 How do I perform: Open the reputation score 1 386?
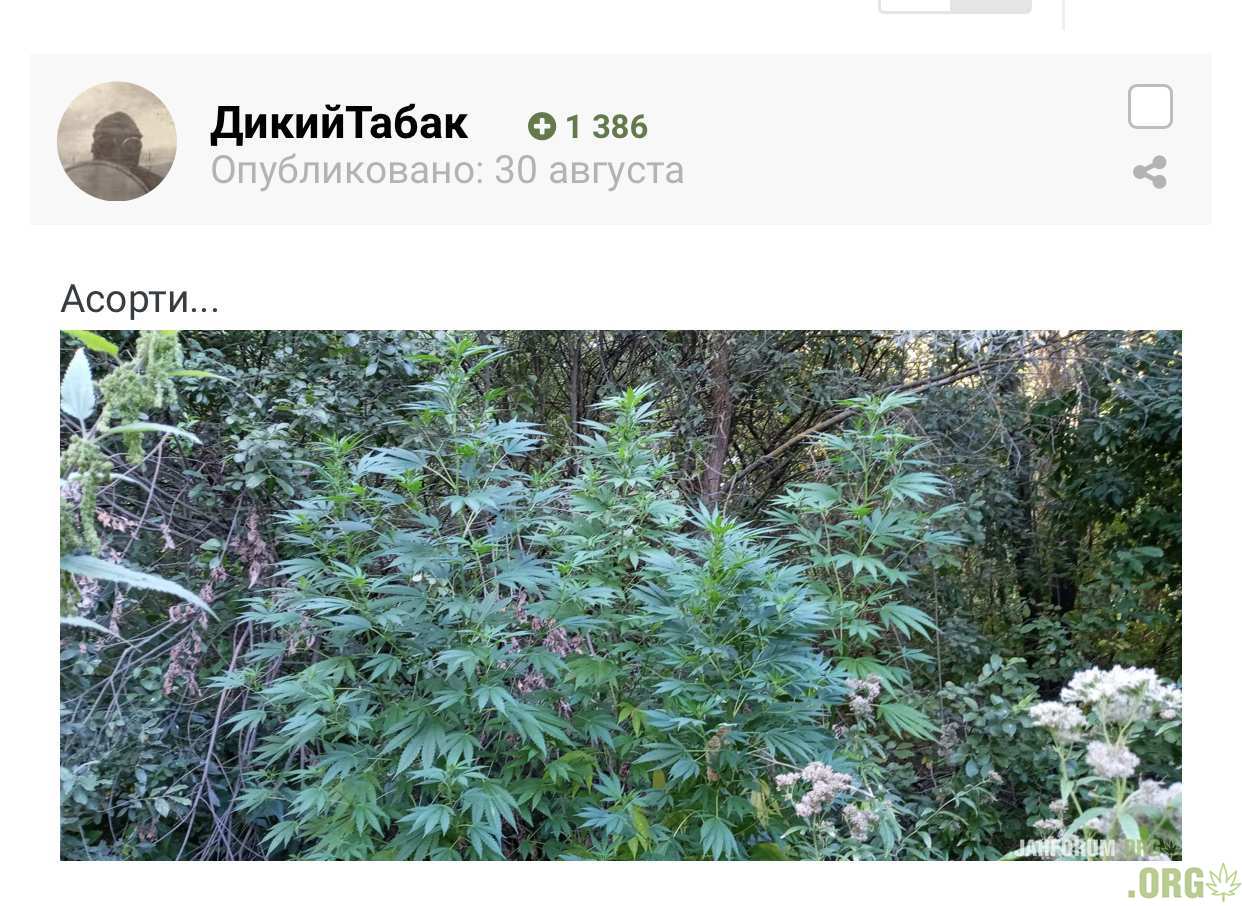[589, 127]
